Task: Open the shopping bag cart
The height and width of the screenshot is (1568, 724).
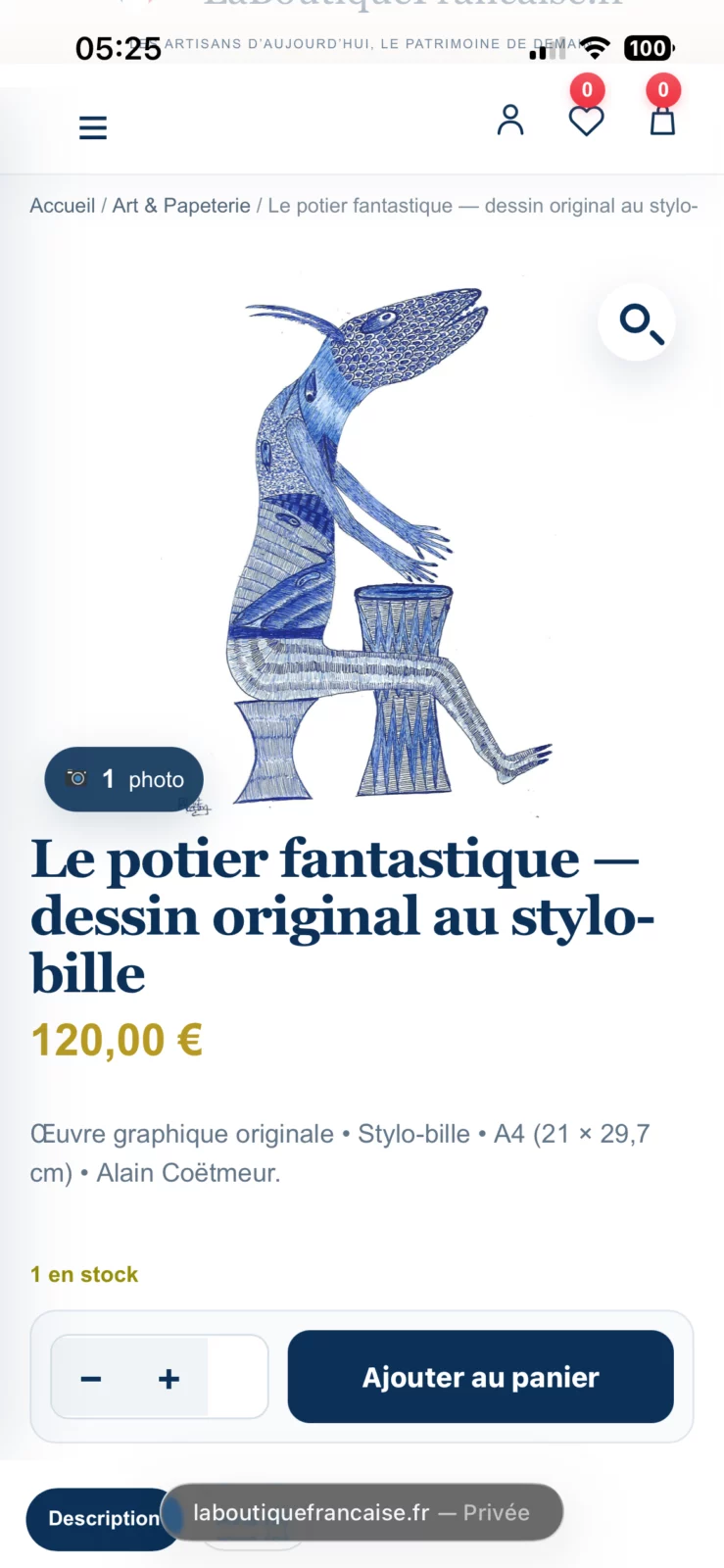Action: 663,121
